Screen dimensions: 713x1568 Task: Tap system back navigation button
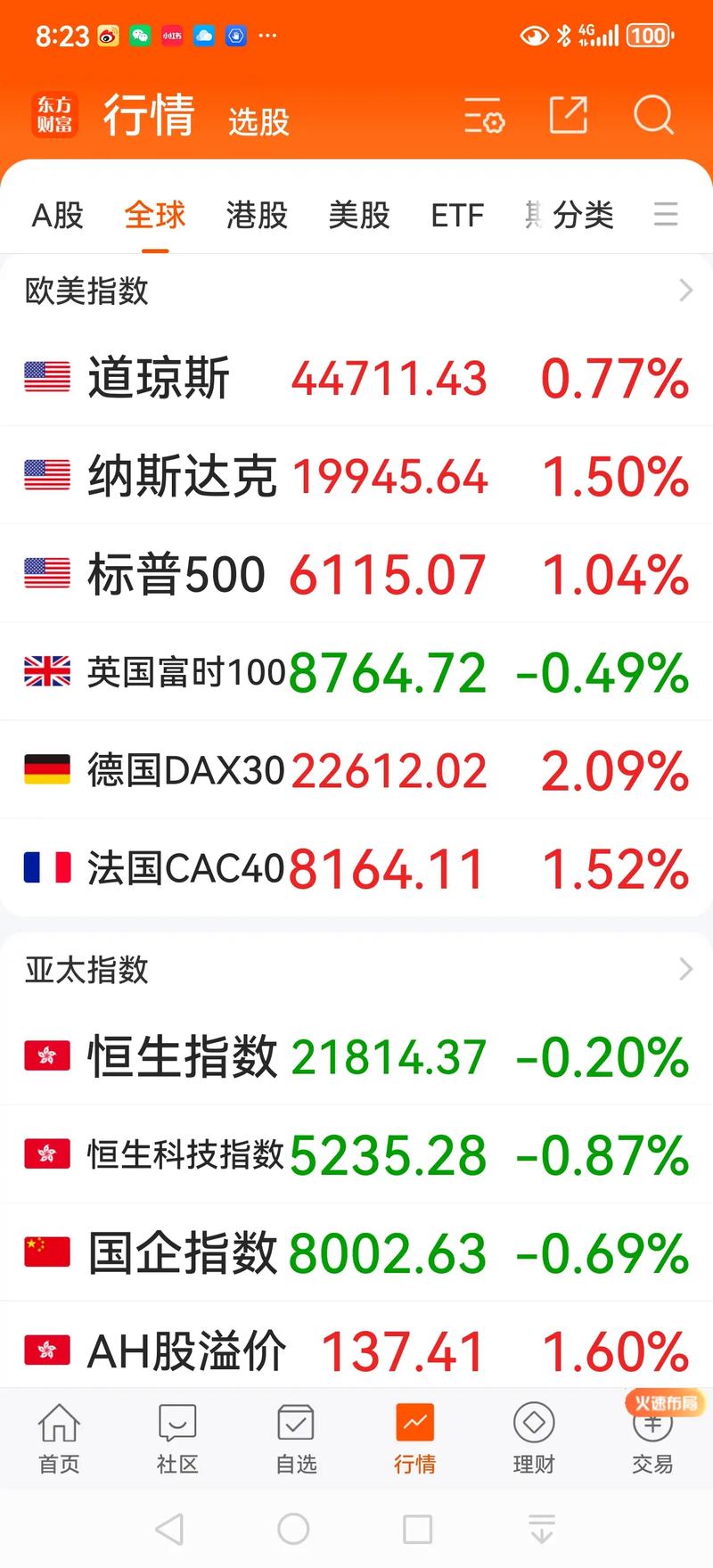(x=169, y=1529)
